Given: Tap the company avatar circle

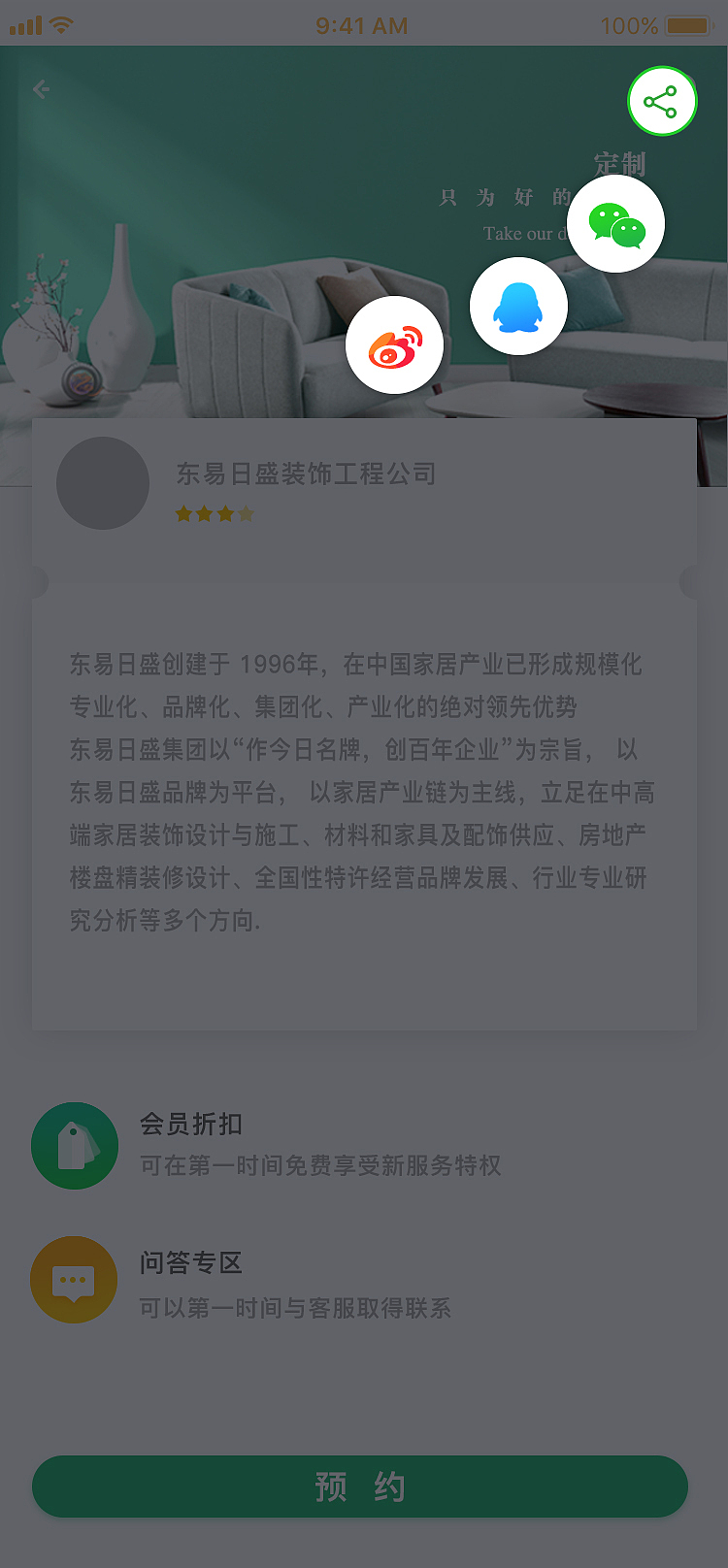Looking at the screenshot, I should pyautogui.click(x=103, y=484).
